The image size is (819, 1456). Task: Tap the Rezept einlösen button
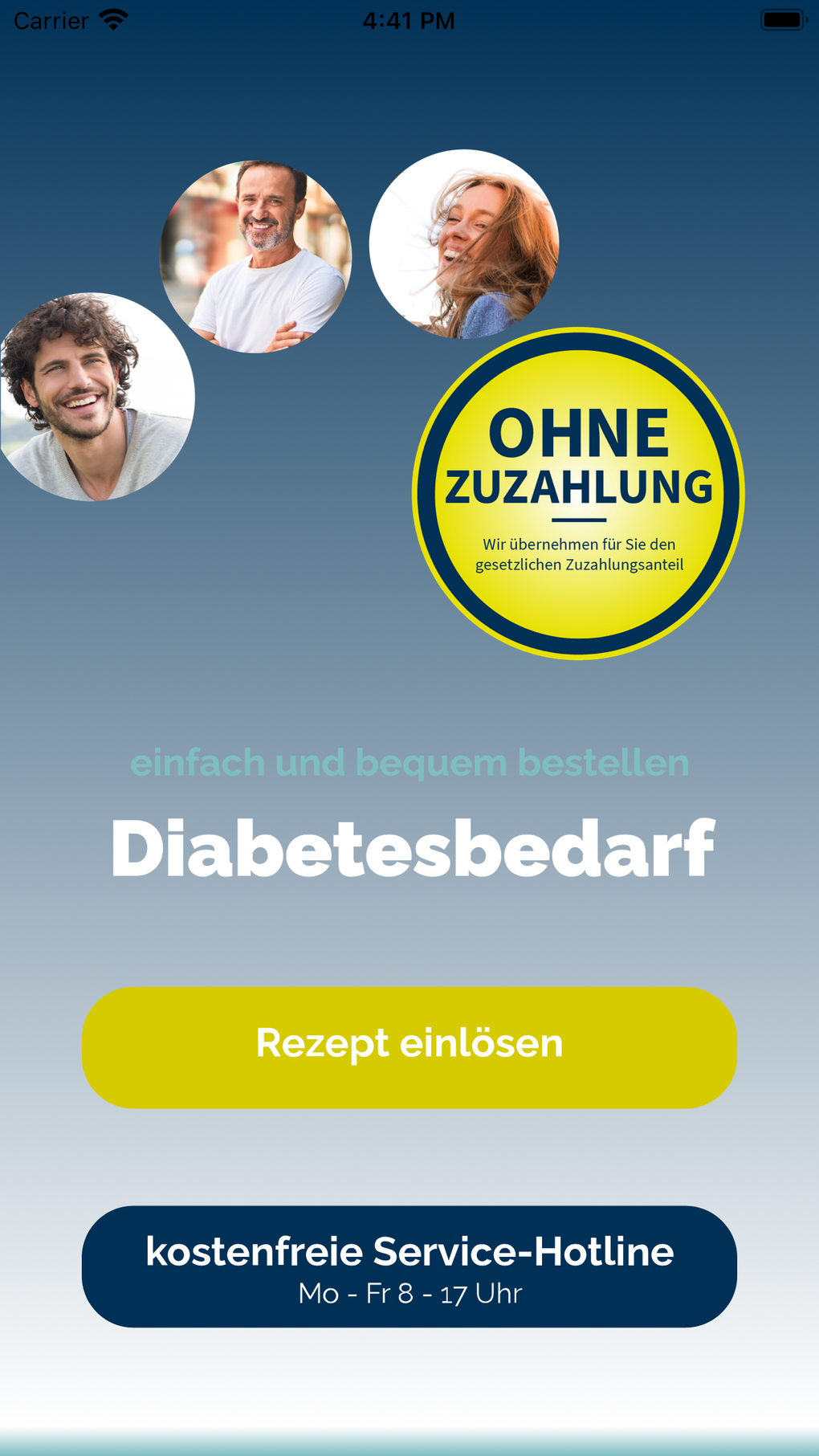(x=409, y=1046)
